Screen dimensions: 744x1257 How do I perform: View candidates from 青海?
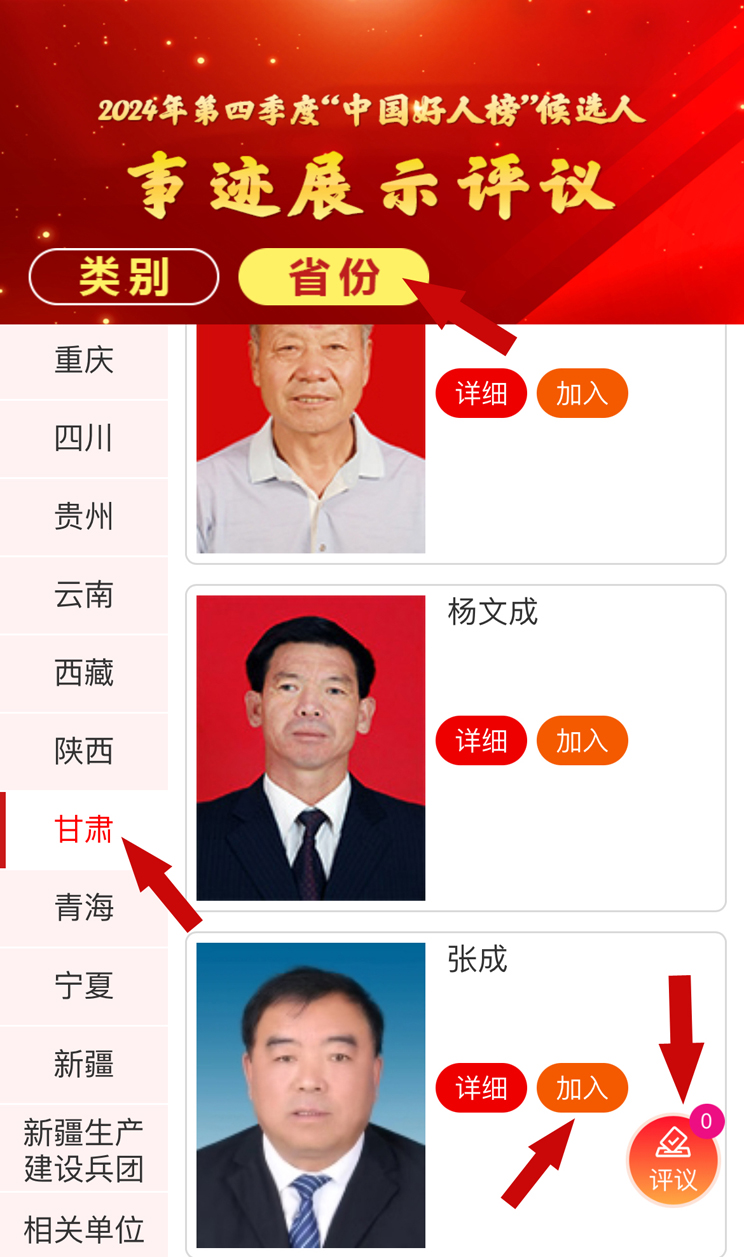[84, 907]
